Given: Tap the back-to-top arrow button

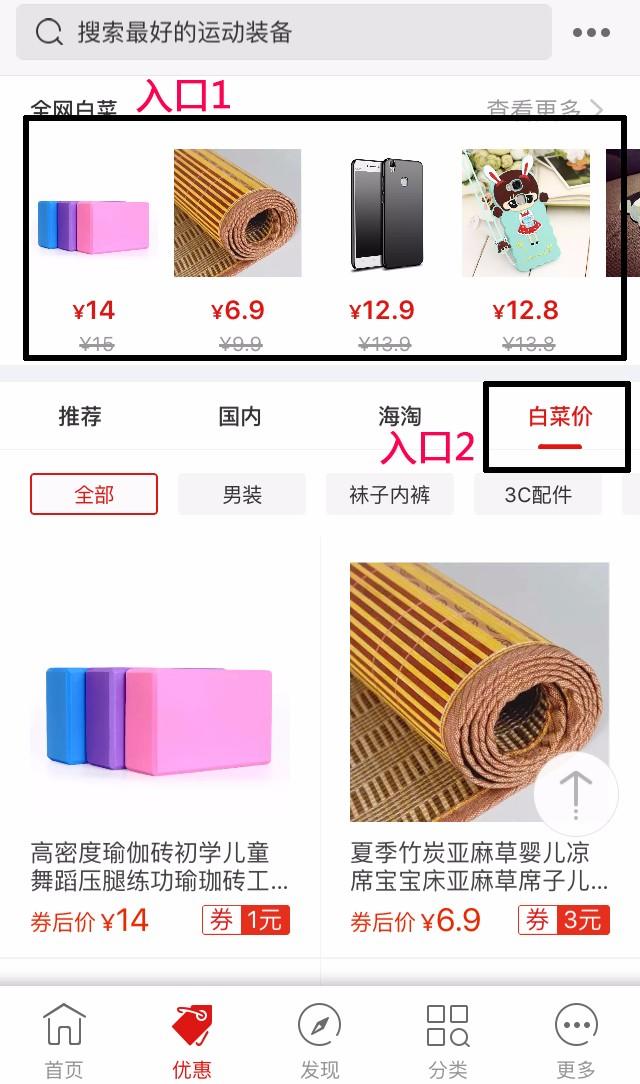Looking at the screenshot, I should [x=576, y=792].
